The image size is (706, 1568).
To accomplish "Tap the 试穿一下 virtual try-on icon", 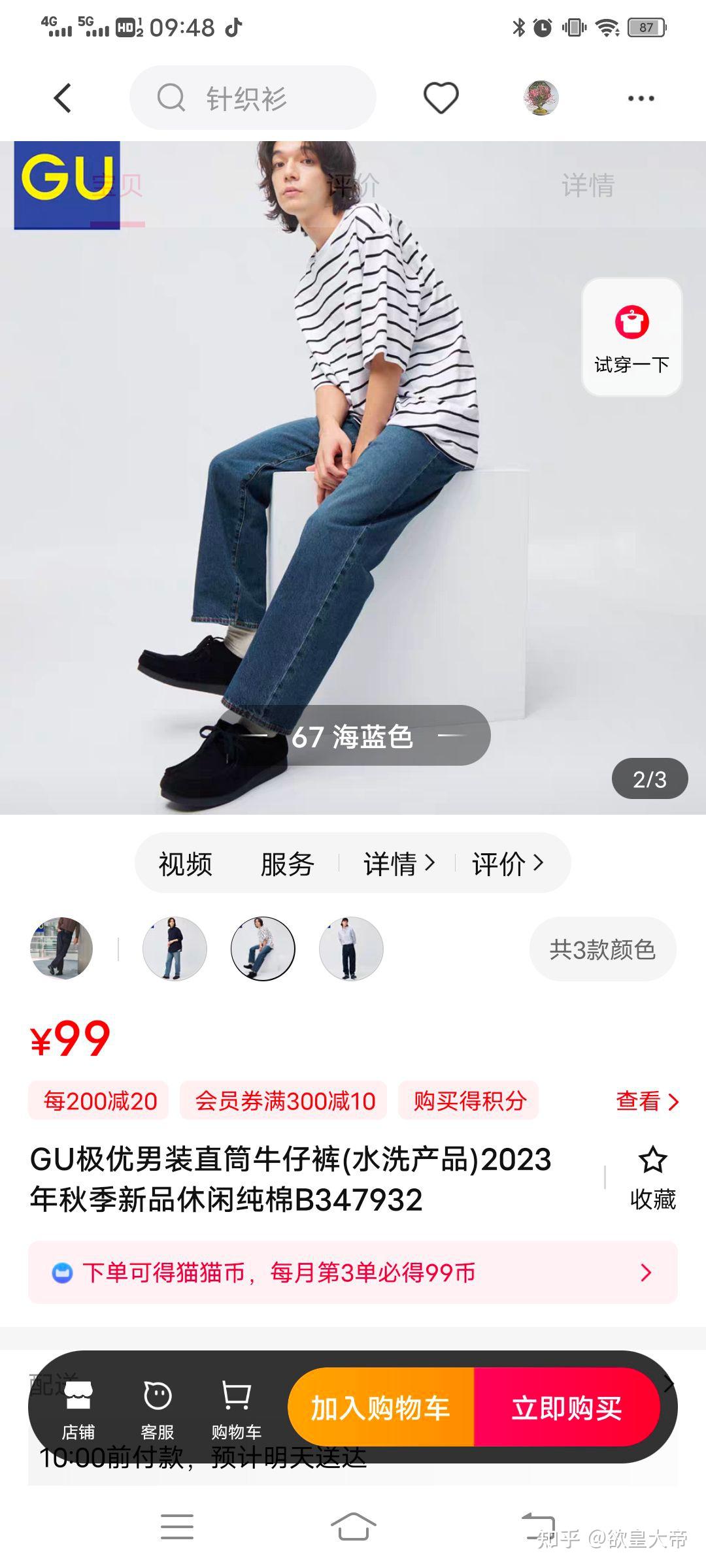I will tap(631, 335).
